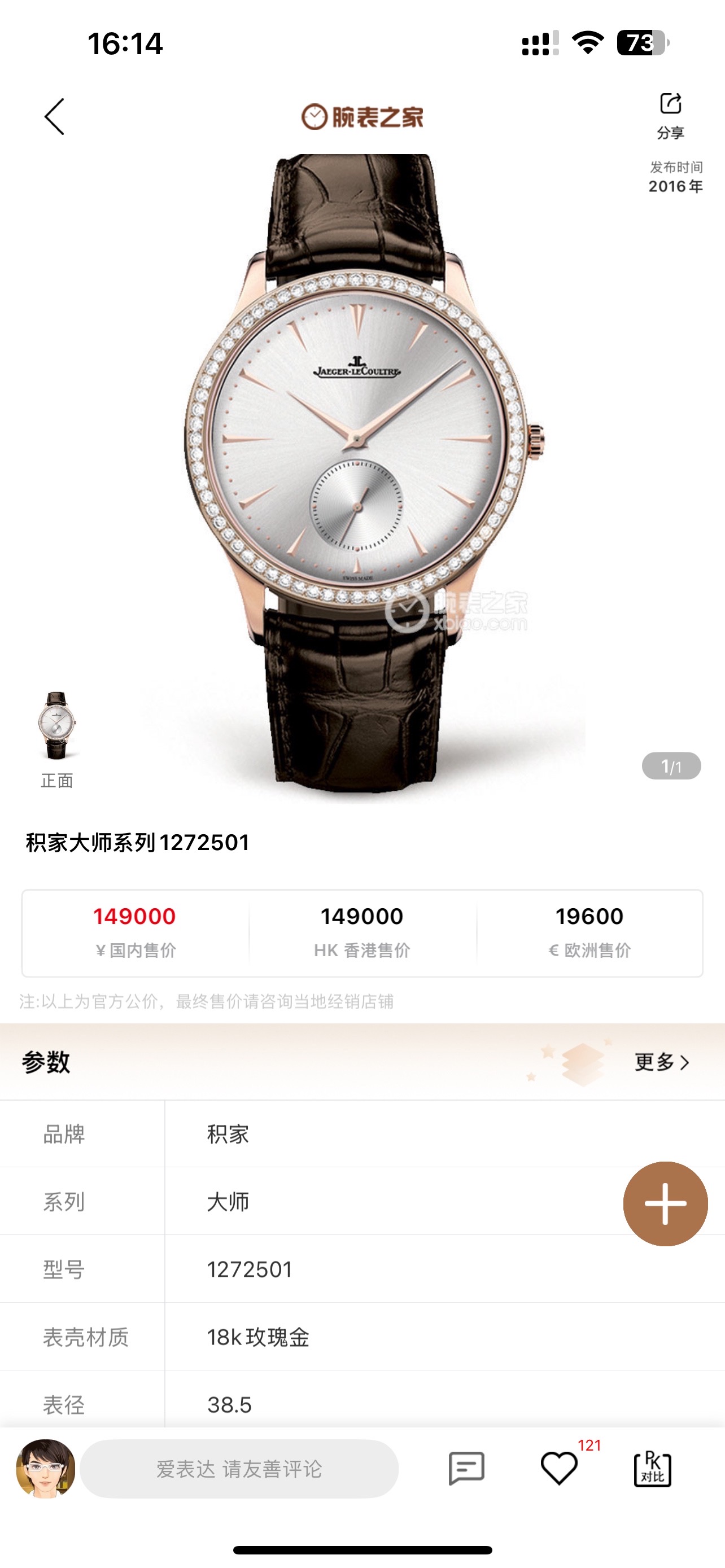
Task: Add this watch to PK 对比 comparison
Action: (x=653, y=1469)
